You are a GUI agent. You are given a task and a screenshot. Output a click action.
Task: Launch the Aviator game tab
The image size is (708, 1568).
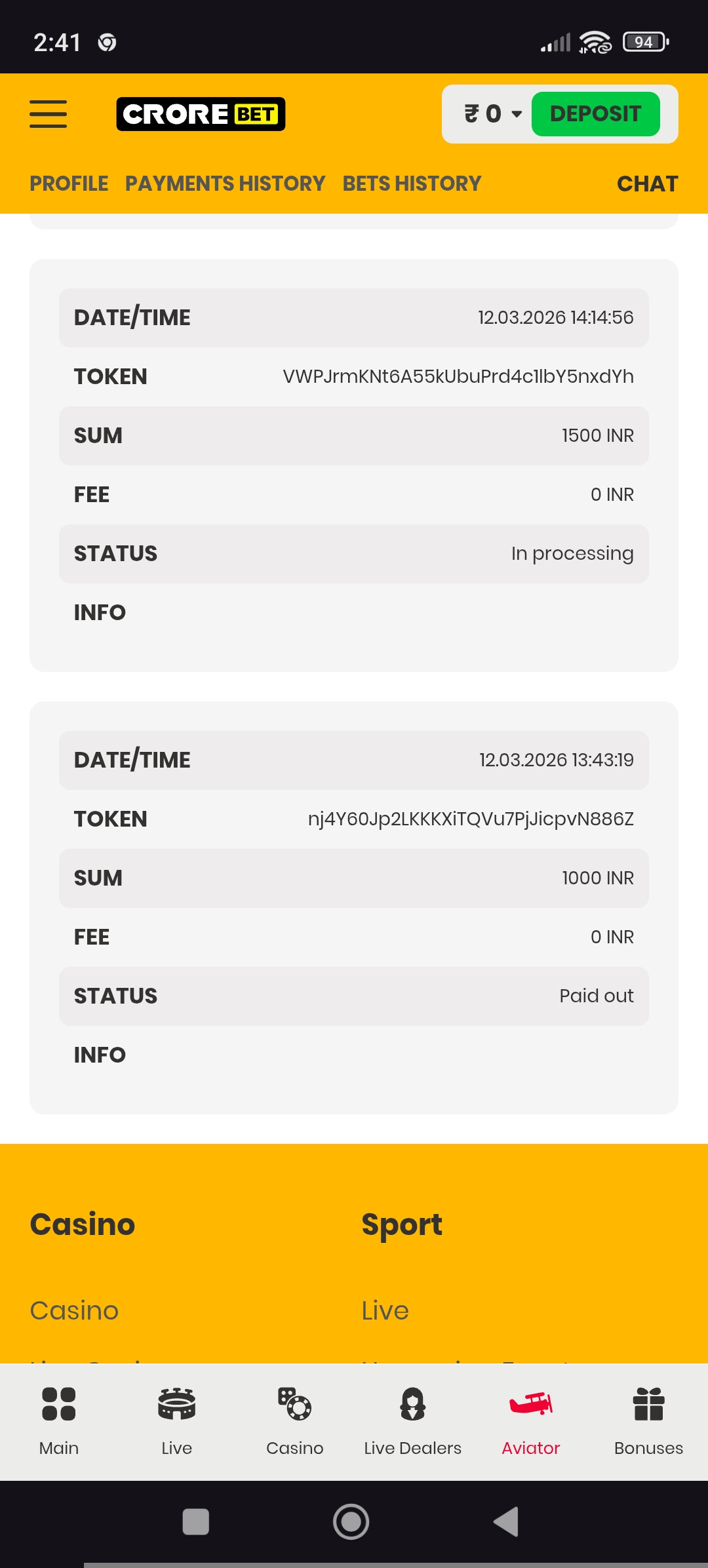[531, 1421]
